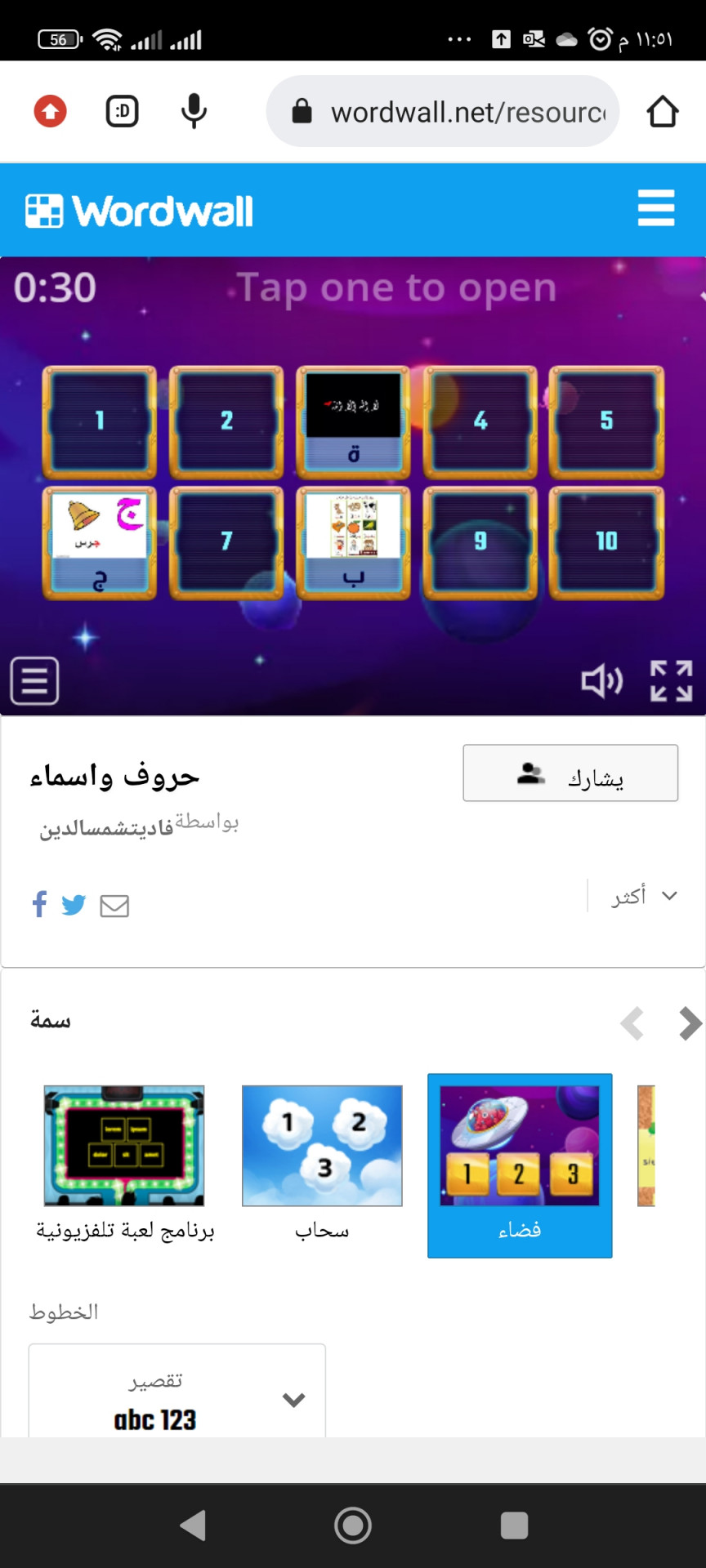Open the fonts dropdown abc 123
This screenshot has width=706, height=1568.
[x=177, y=1399]
